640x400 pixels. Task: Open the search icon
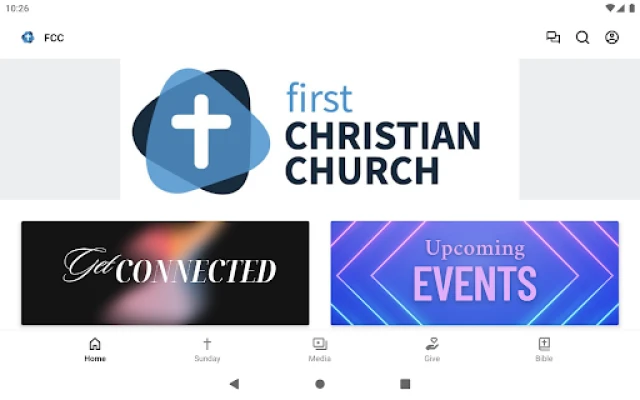[582, 38]
